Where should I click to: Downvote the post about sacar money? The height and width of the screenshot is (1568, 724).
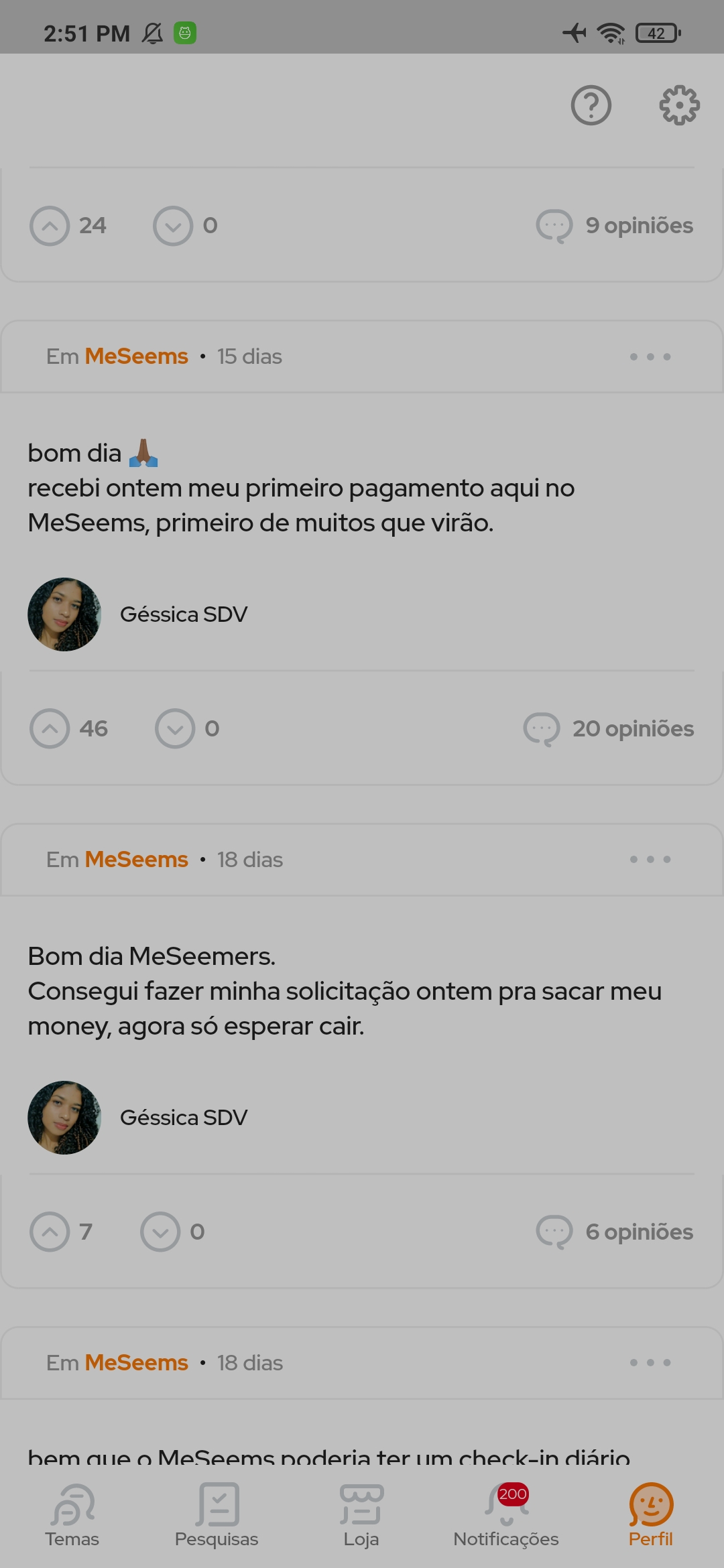pyautogui.click(x=159, y=1231)
